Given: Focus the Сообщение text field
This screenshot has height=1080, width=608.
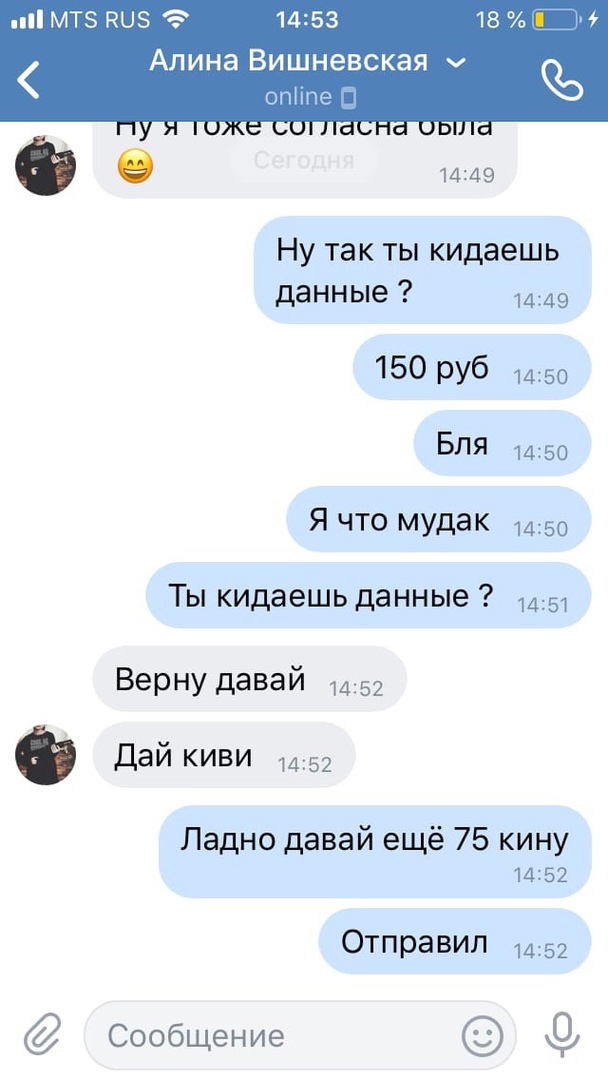Looking at the screenshot, I should point(270,1035).
